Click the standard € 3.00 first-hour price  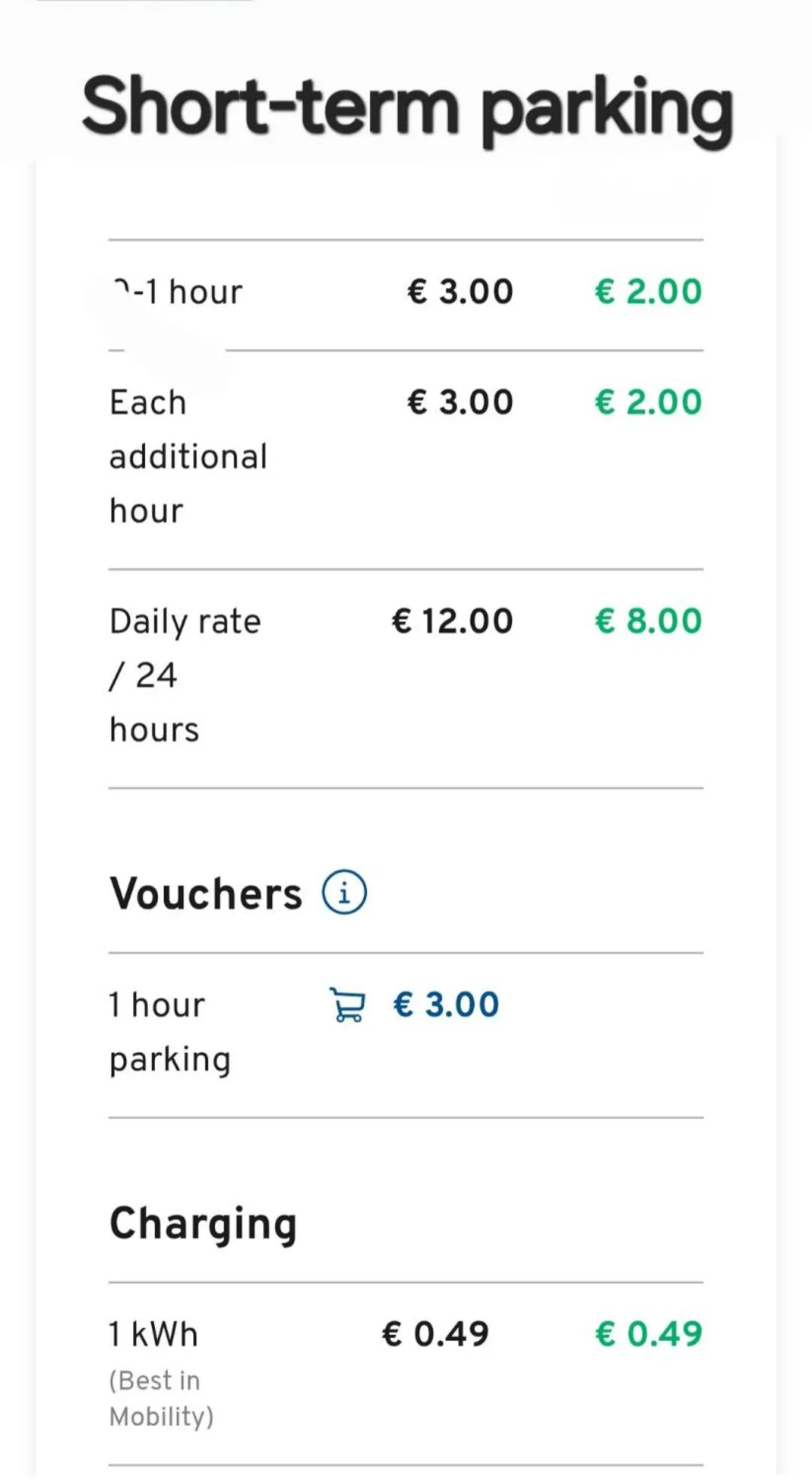point(459,291)
